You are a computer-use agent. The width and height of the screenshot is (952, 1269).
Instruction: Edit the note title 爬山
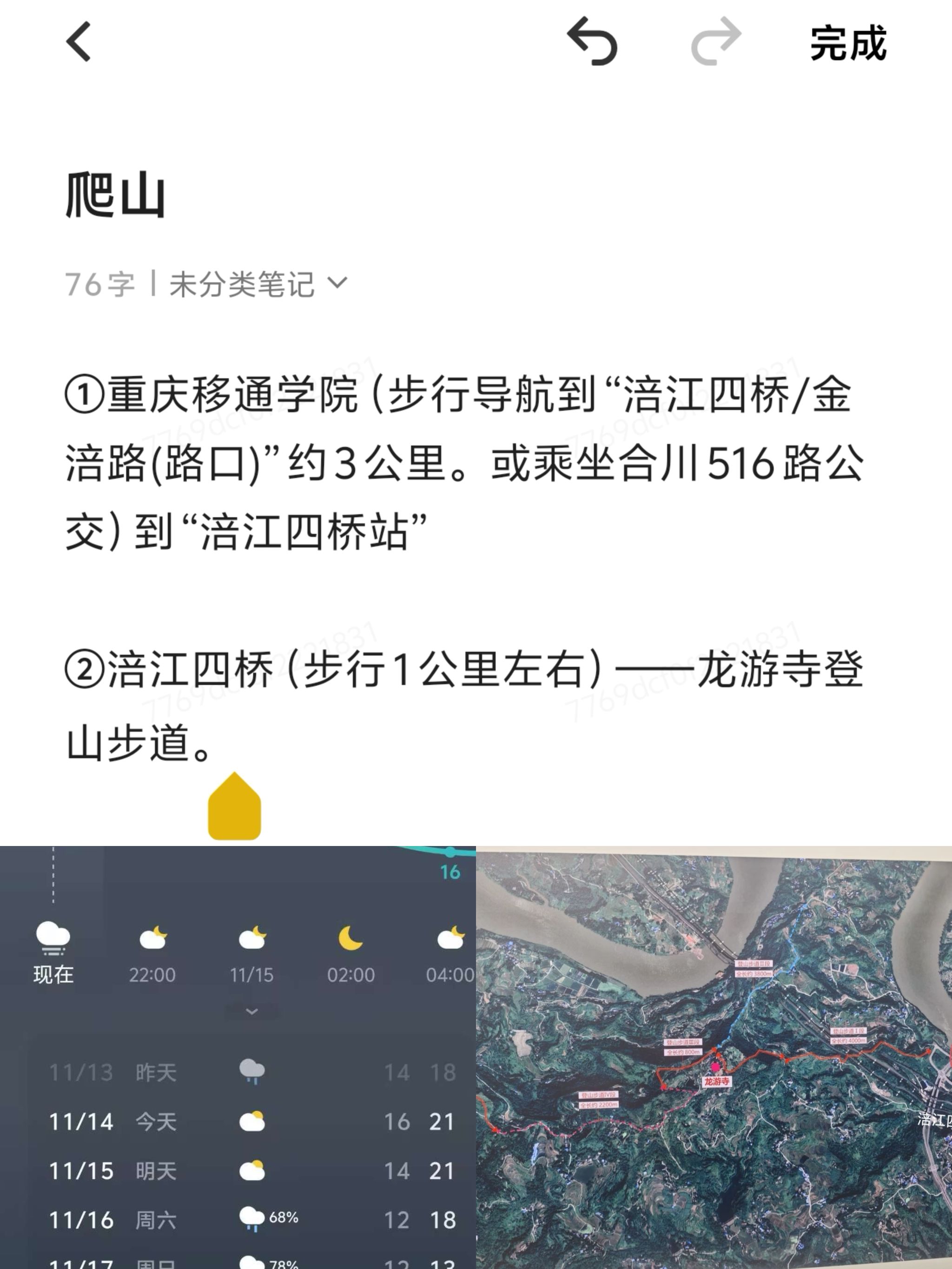tap(116, 196)
